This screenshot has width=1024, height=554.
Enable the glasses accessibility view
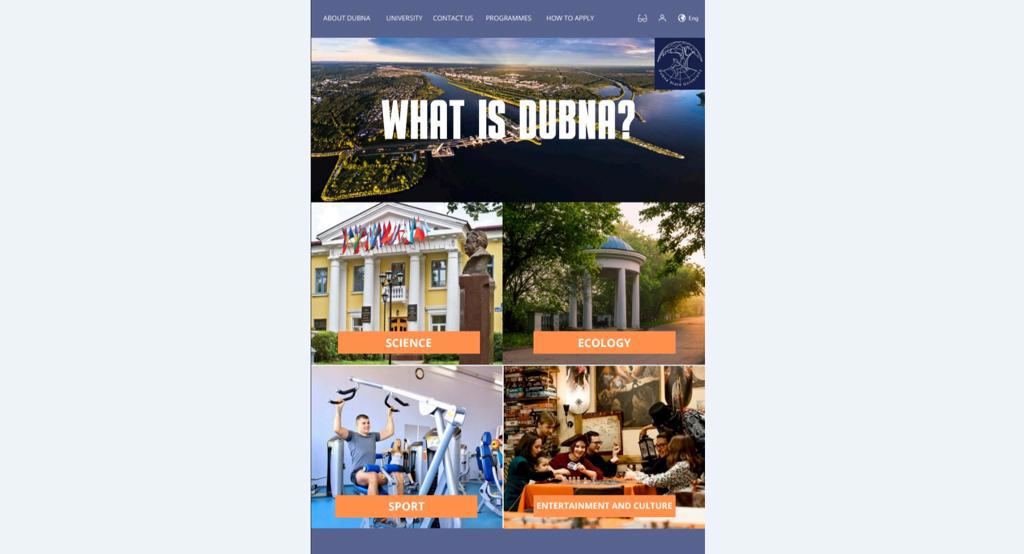click(x=642, y=18)
